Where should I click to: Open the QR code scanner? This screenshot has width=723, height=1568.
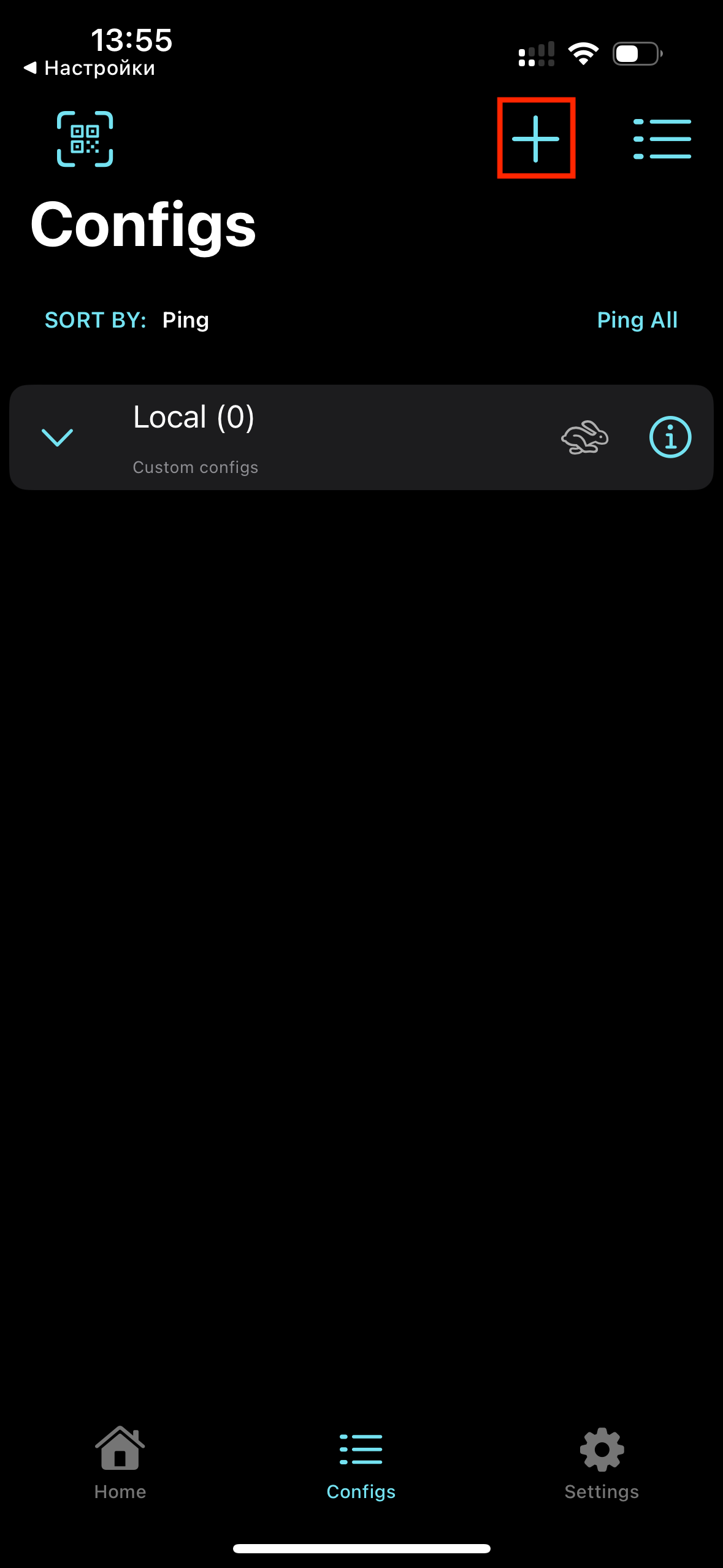pos(85,139)
